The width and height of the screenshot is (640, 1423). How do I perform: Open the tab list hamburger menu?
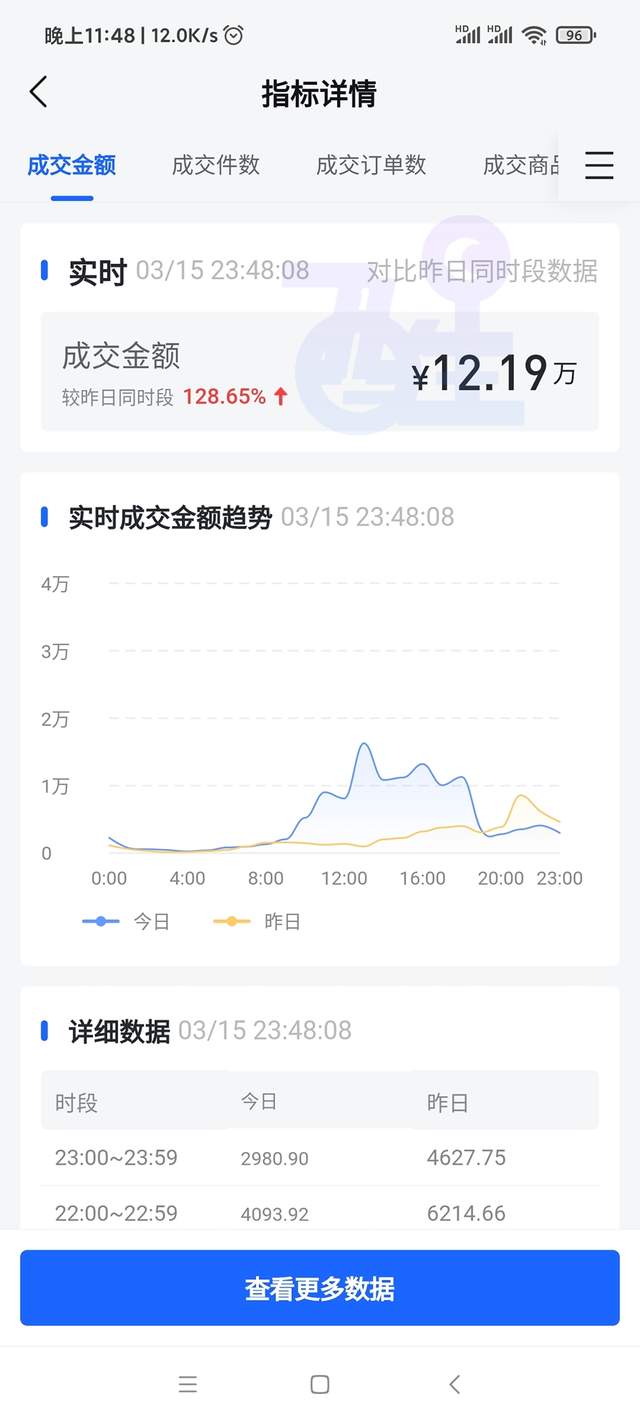599,165
